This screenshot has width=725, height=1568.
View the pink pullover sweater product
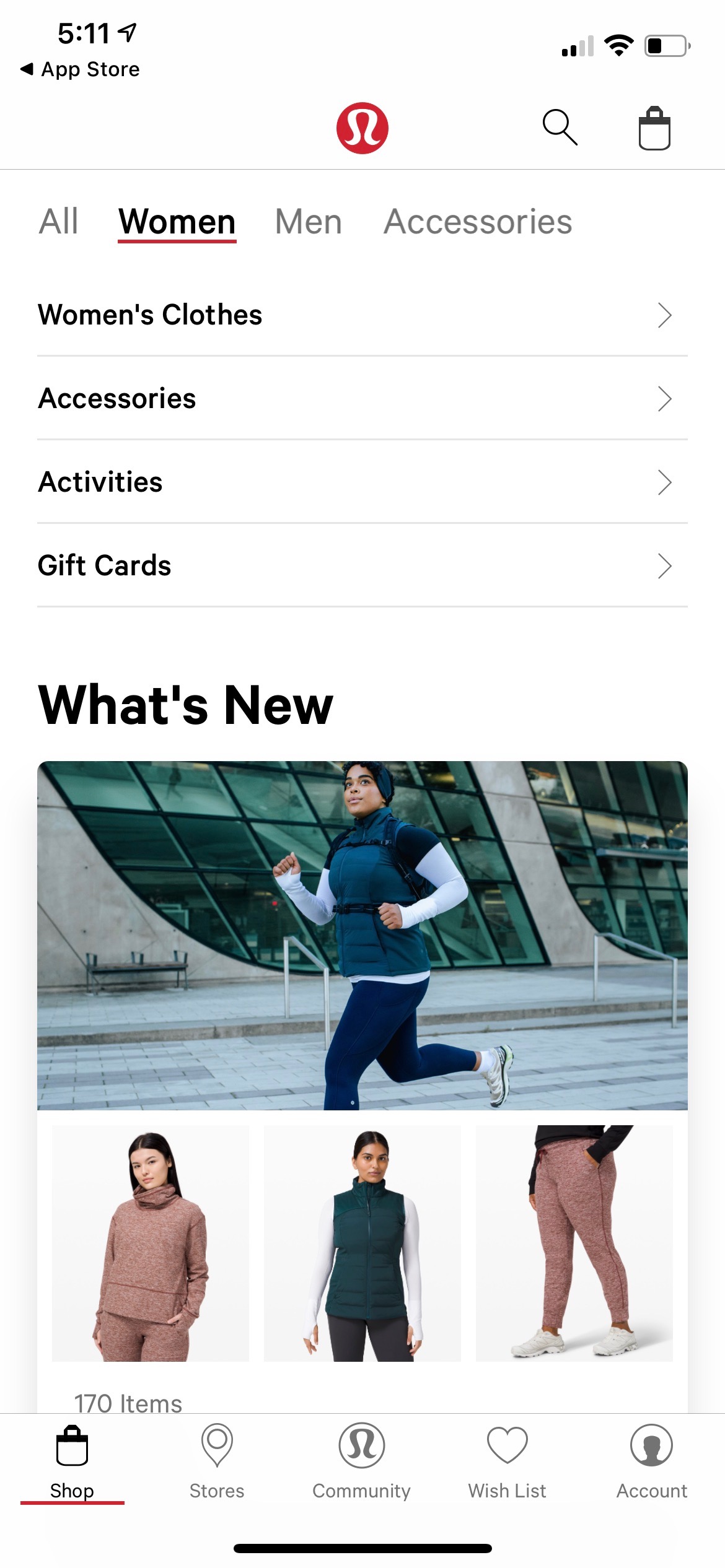pyautogui.click(x=151, y=1243)
